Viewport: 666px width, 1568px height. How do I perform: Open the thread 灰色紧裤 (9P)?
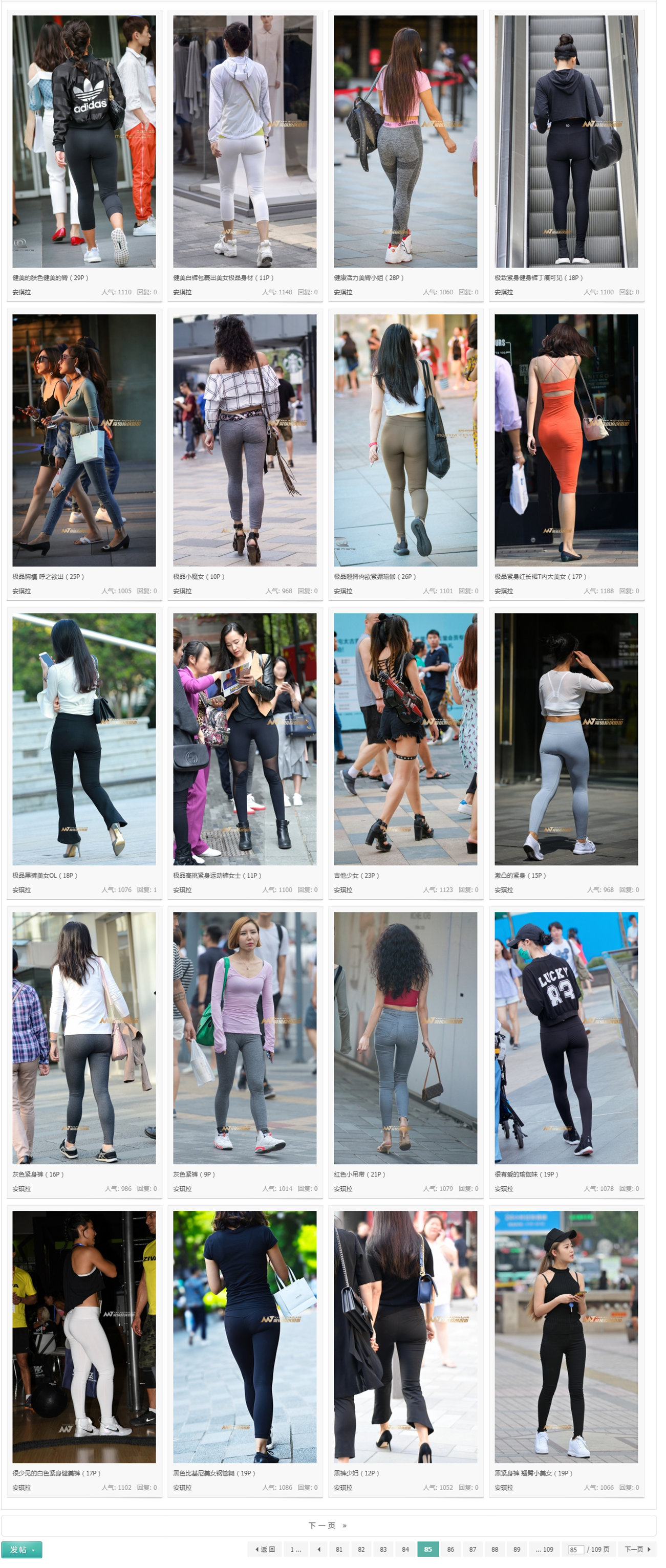tap(194, 1174)
